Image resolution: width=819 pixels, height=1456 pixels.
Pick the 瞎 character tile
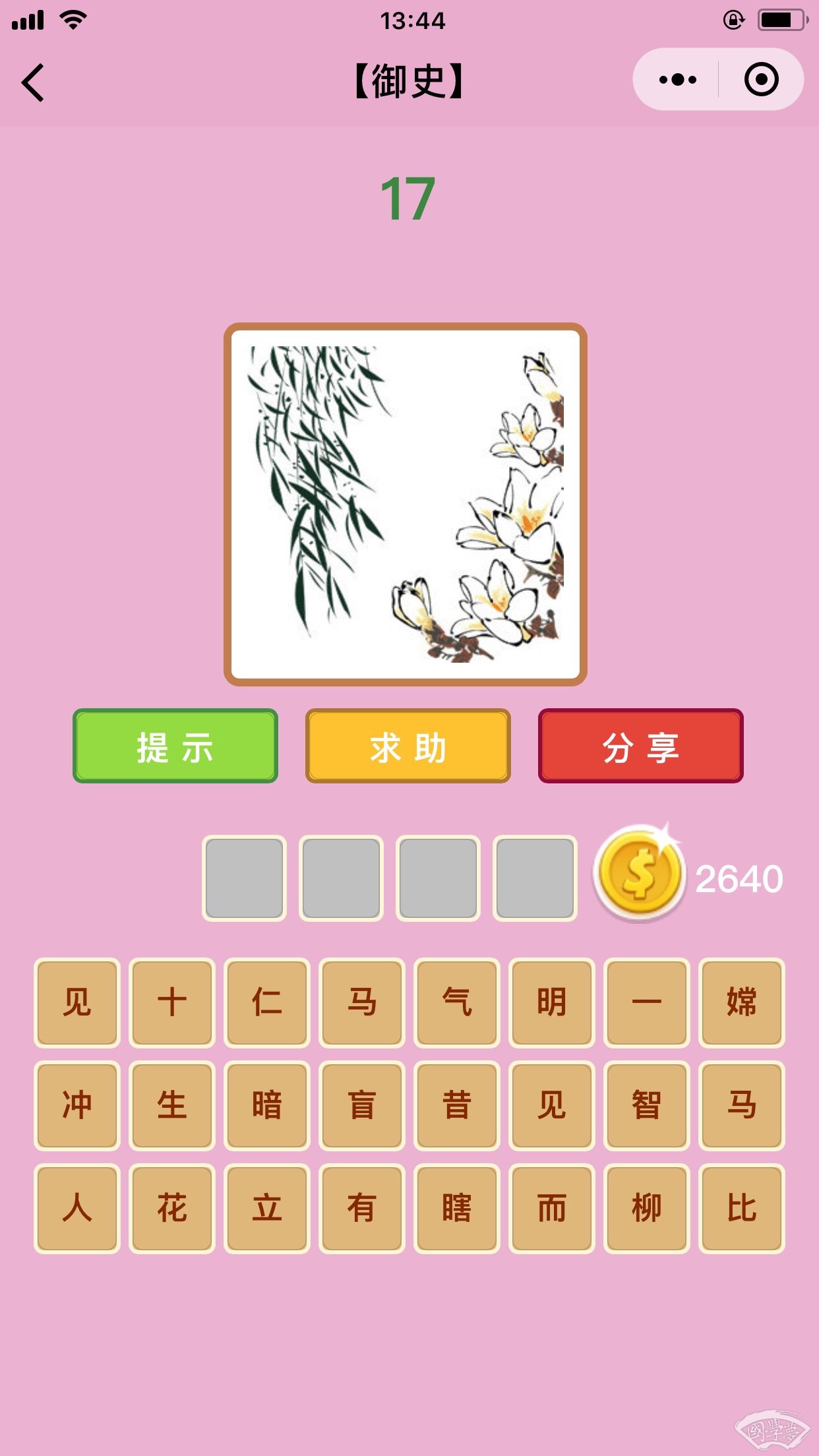[456, 1208]
